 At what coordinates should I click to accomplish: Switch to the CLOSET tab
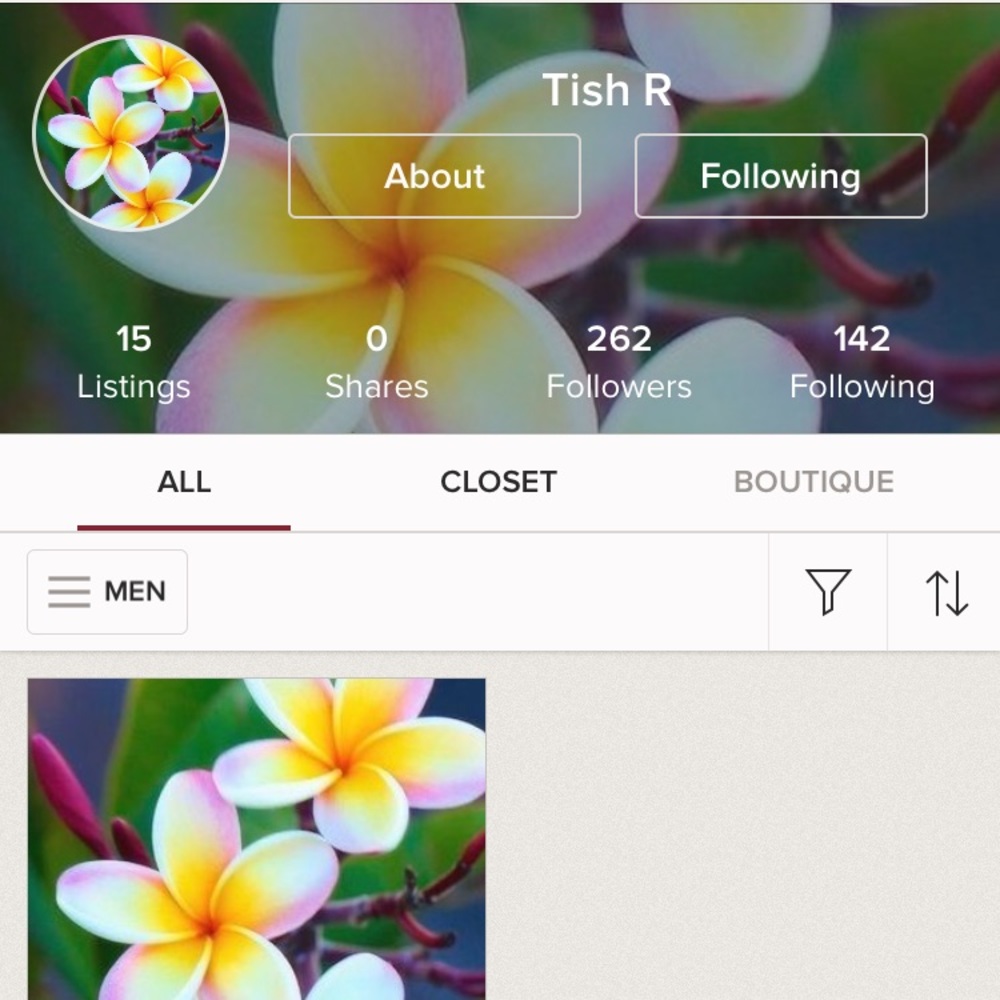coord(498,482)
